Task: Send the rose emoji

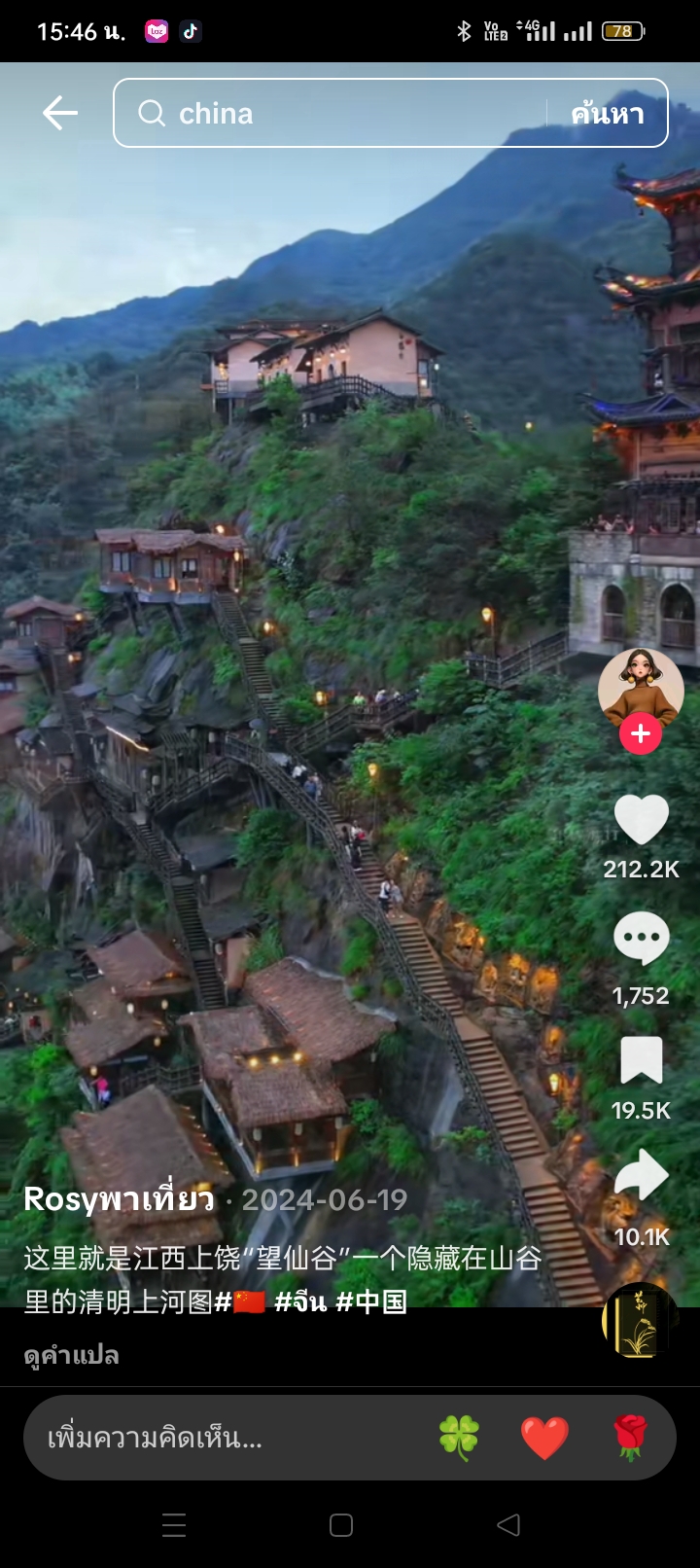Action: click(x=631, y=1438)
